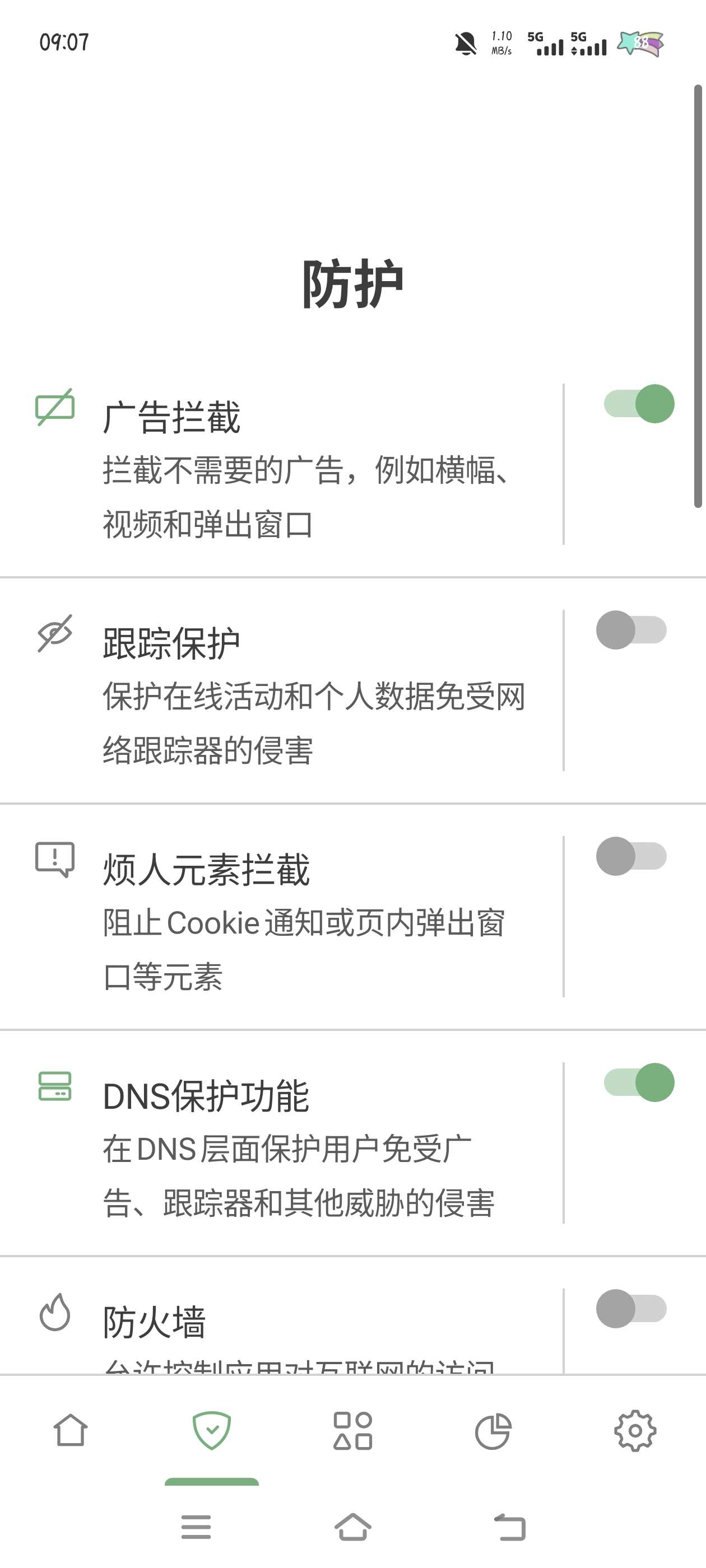Screen dimensions: 706x1568
Task: Open 烦人元素拦截 settings
Action: click(x=281, y=917)
